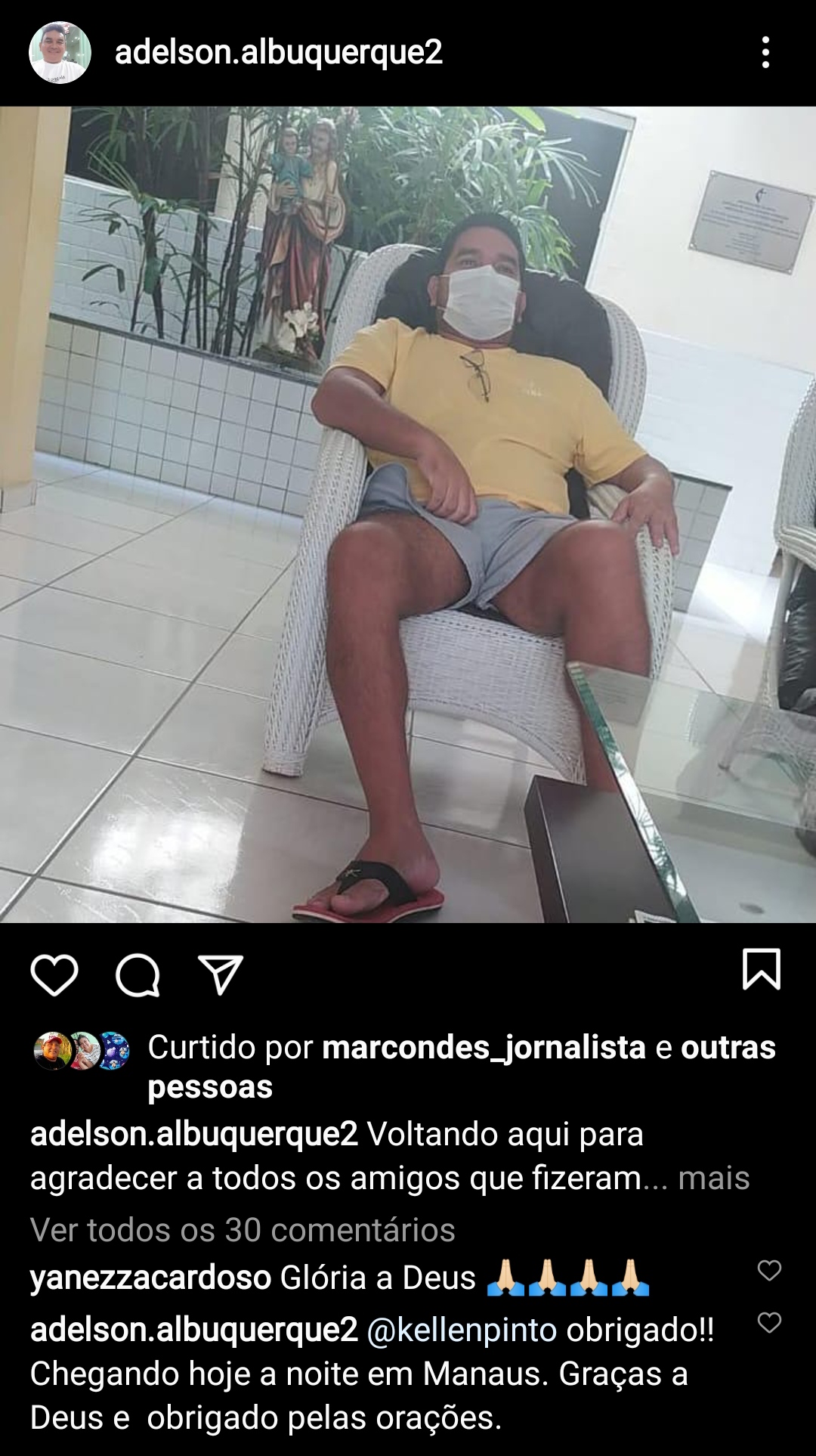This screenshot has height=1456, width=816.
Task: Open marcondes_jornalista from the likes line
Action: 484,1048
